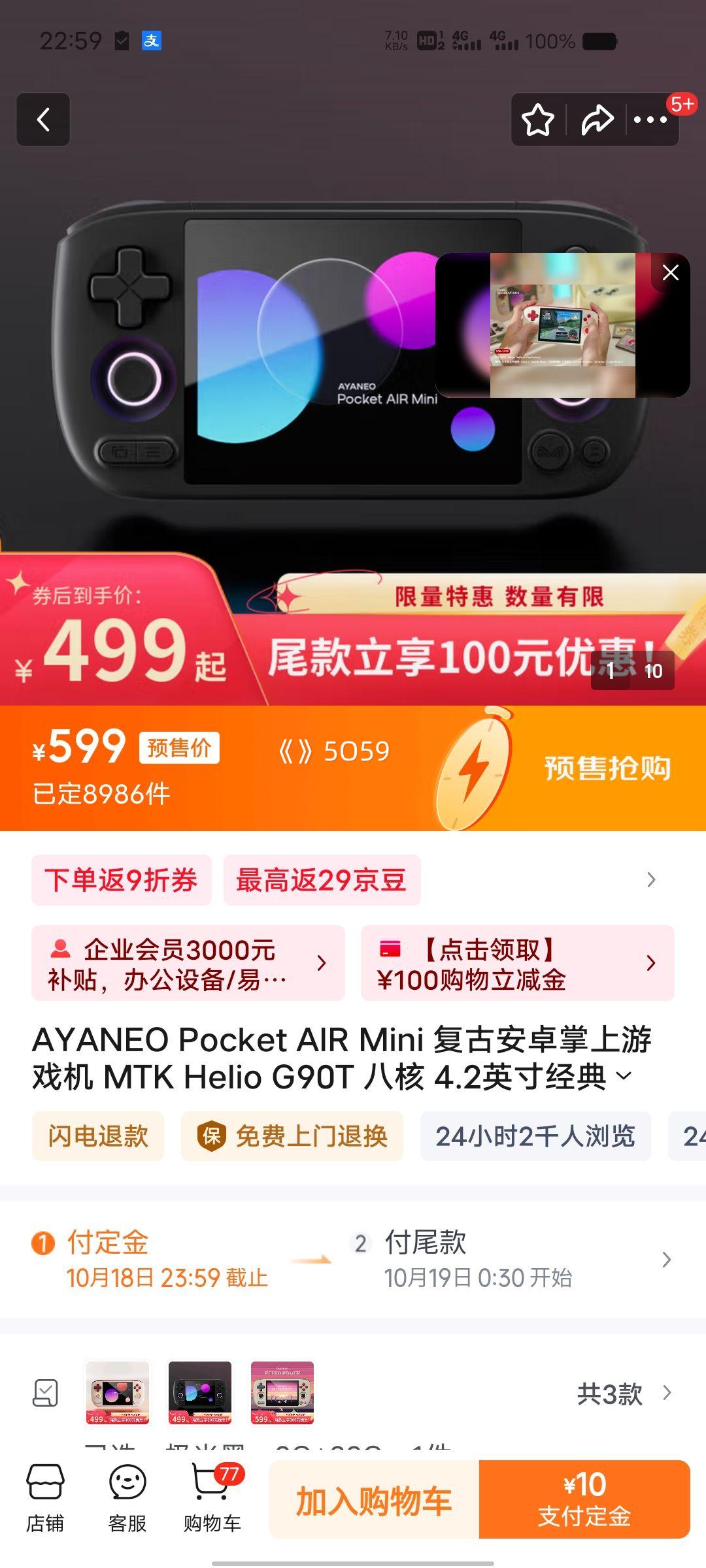The width and height of the screenshot is (706, 1568).
Task: Close the floating video preview
Action: pyautogui.click(x=670, y=273)
